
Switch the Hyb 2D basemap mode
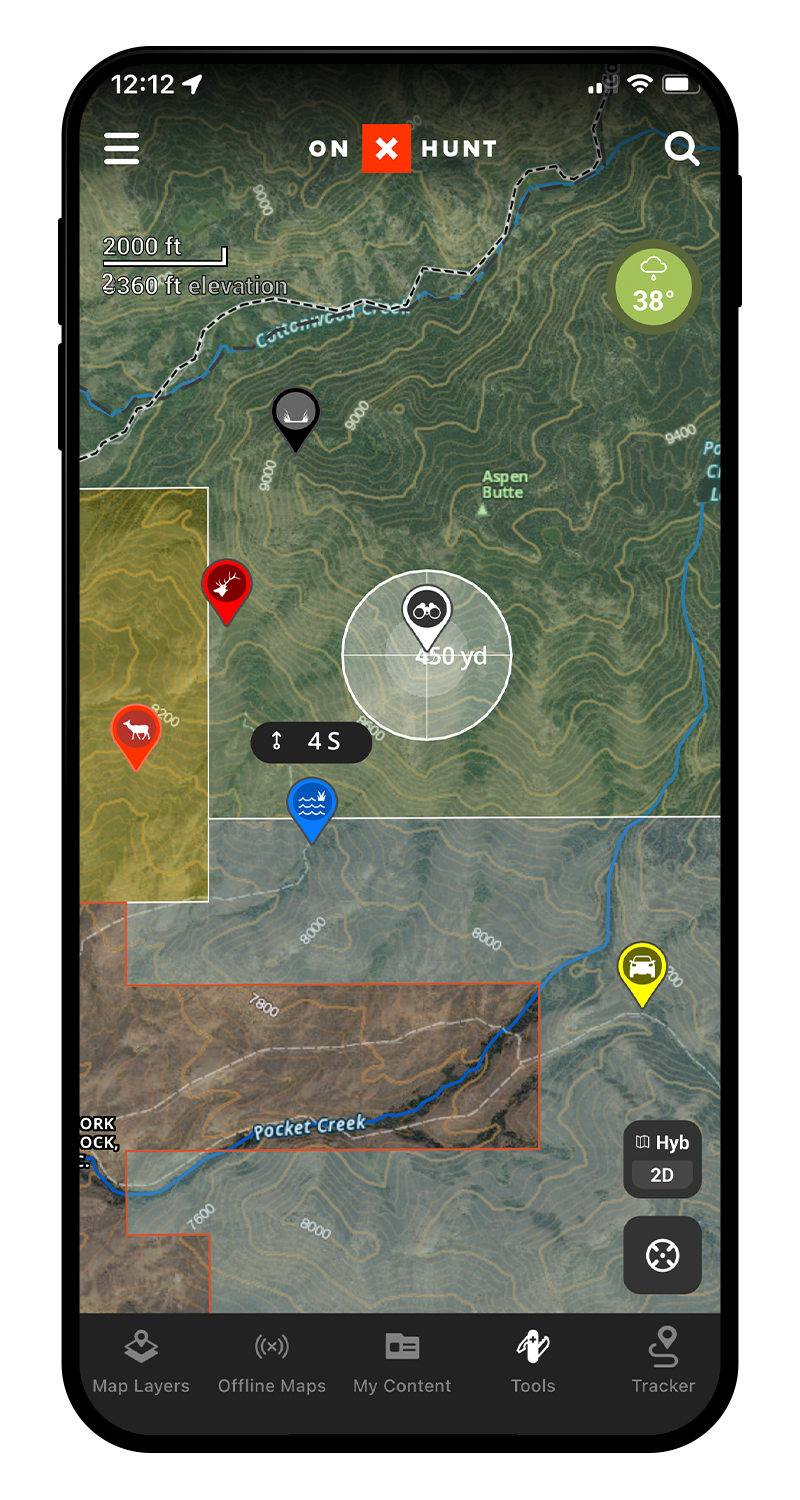pos(662,1159)
